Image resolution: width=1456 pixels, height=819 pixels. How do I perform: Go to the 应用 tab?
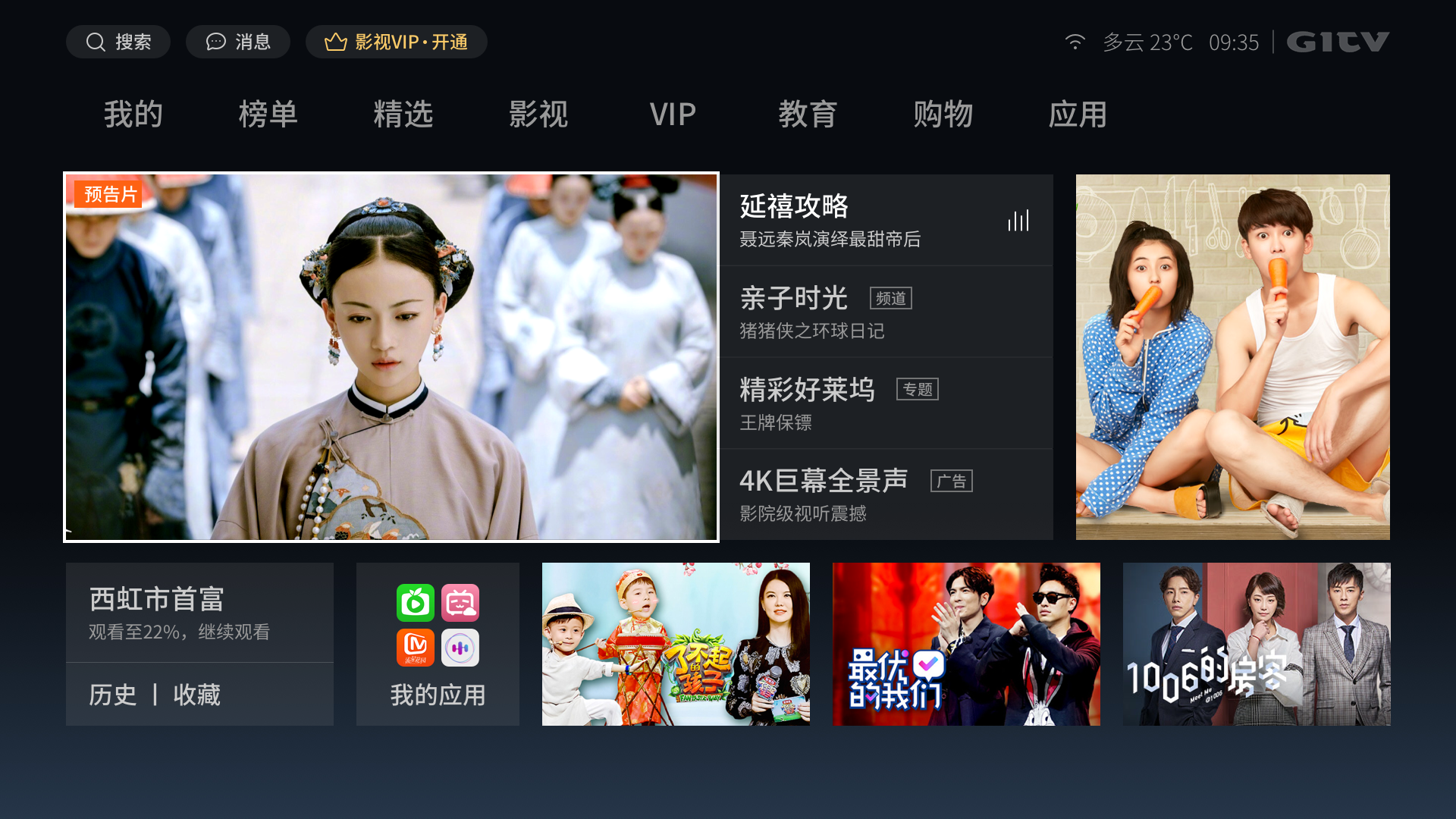click(x=1077, y=115)
